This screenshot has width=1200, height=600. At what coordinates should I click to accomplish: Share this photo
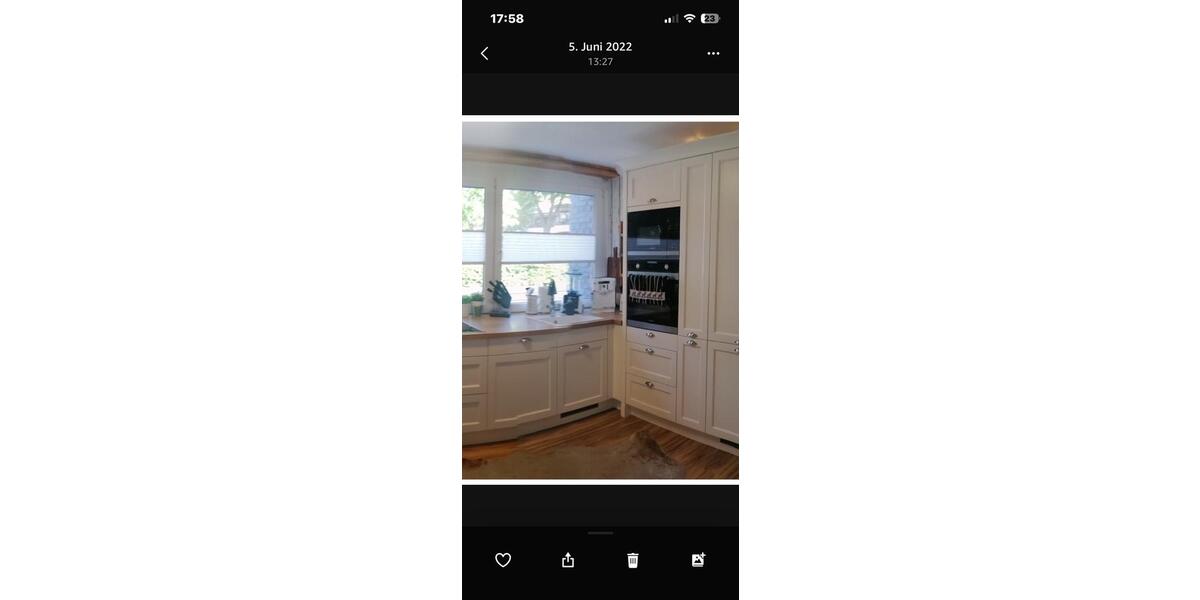tap(568, 560)
